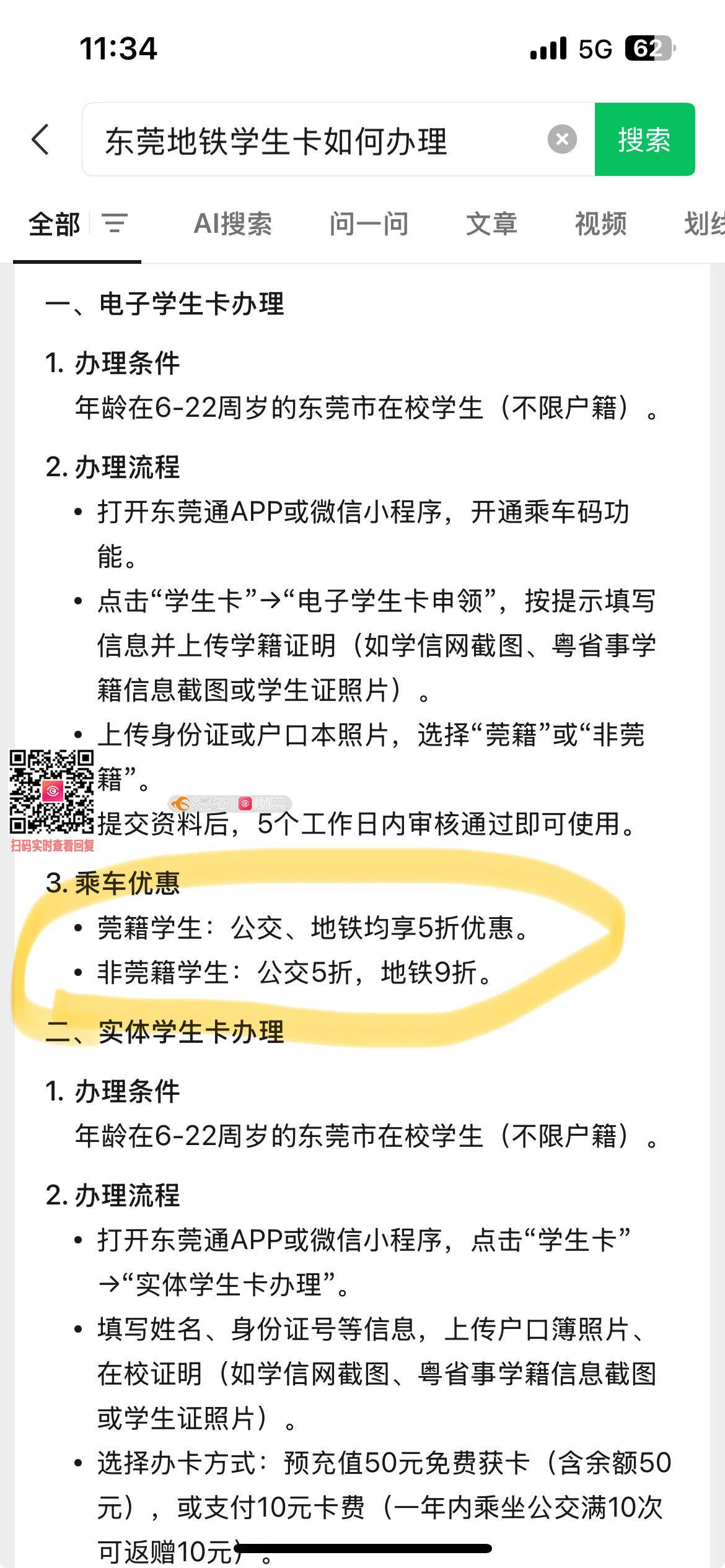Tap the green 搜索 button
Screen dimensions: 725x1568
pos(644,139)
